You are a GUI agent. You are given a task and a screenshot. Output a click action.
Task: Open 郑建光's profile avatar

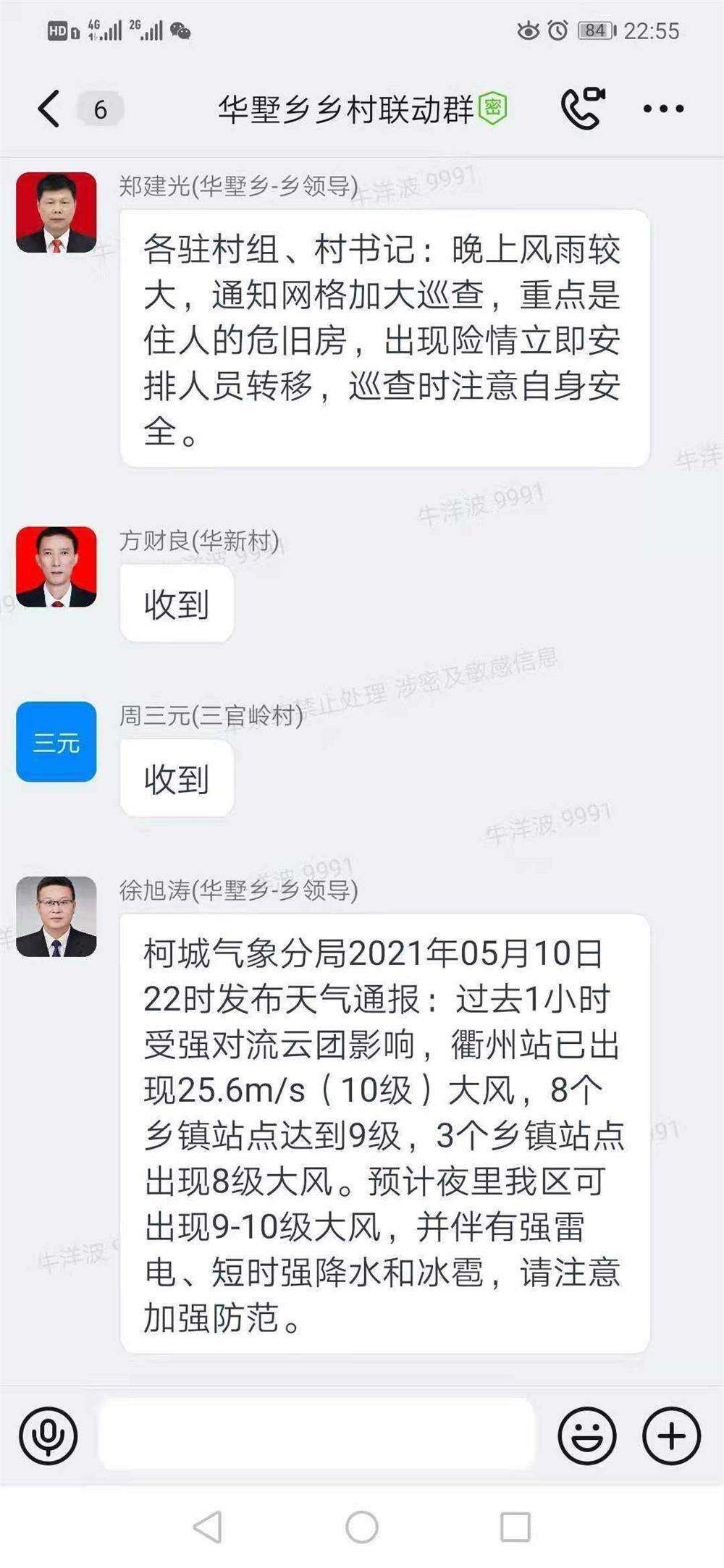click(x=56, y=212)
